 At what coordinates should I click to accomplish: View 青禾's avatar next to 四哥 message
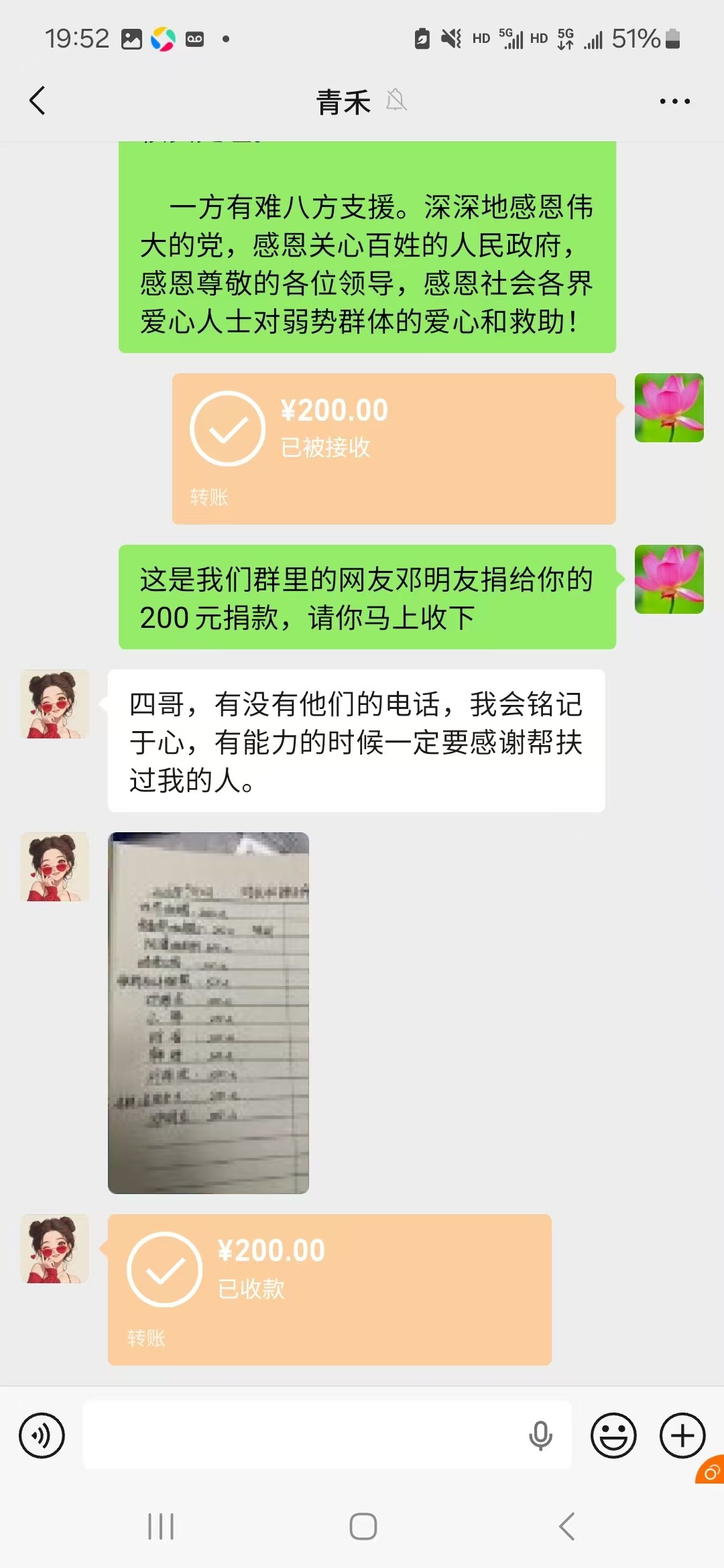[x=54, y=704]
